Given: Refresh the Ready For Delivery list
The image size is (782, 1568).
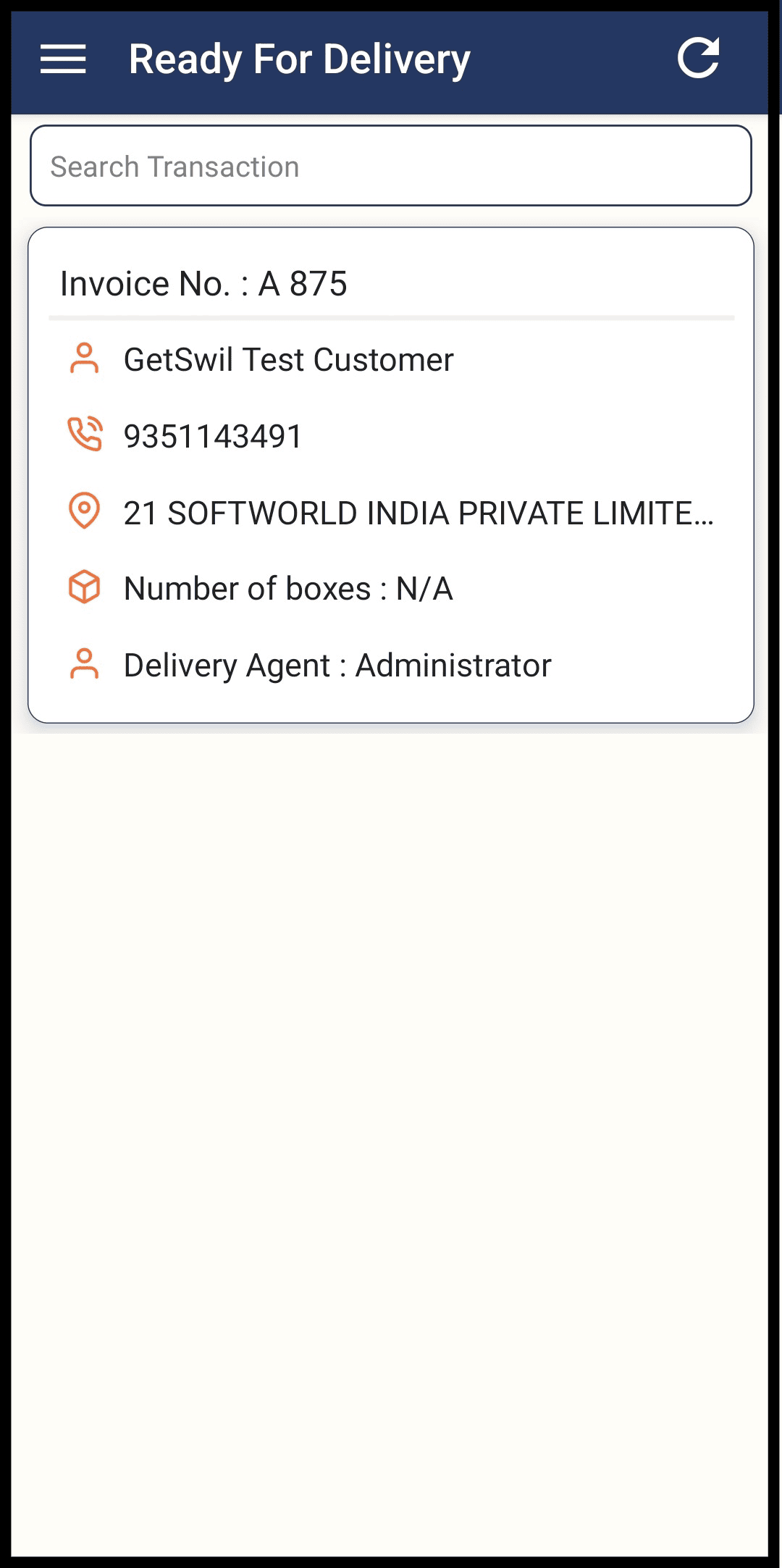Looking at the screenshot, I should click(699, 57).
